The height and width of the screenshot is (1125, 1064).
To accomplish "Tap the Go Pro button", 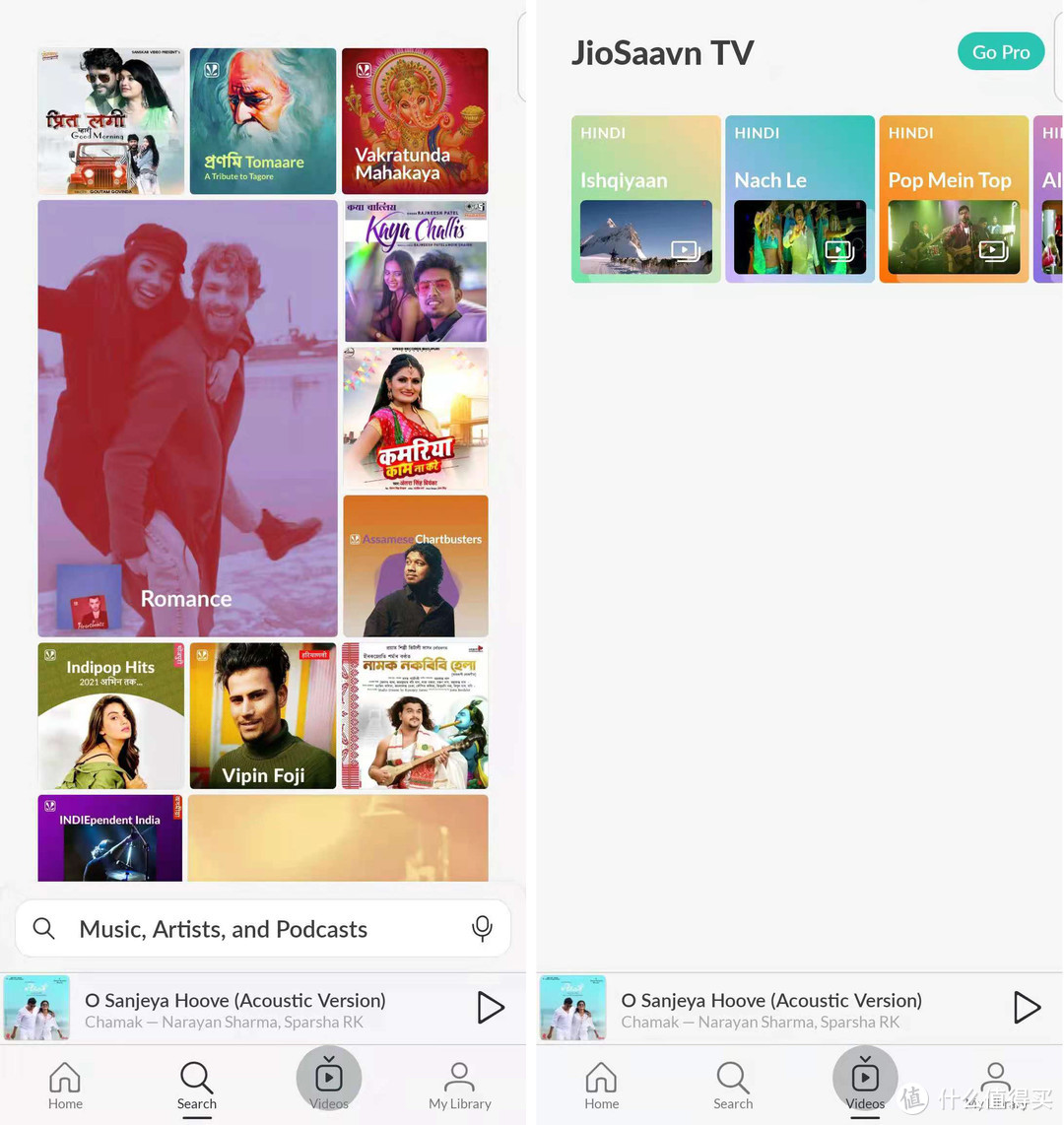I will (1000, 52).
